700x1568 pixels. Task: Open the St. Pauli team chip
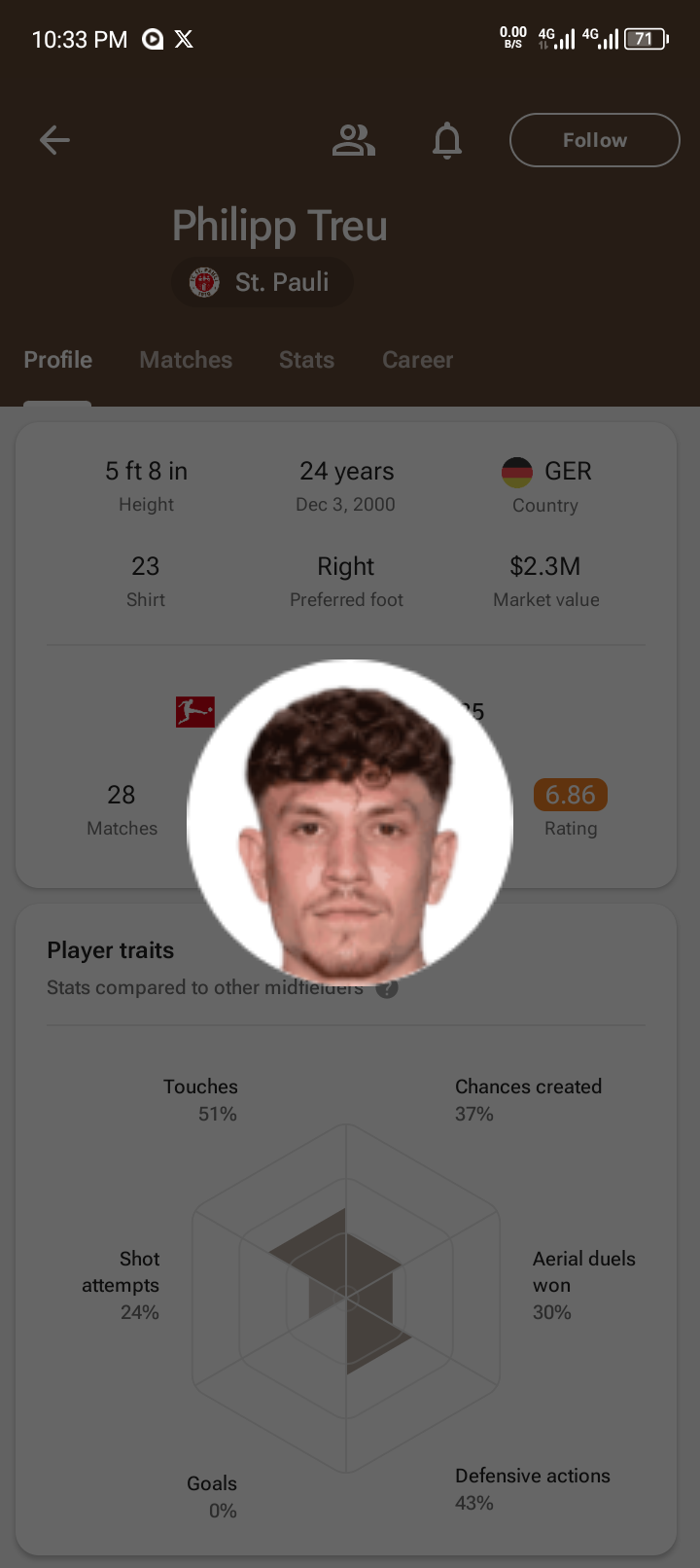tap(262, 282)
